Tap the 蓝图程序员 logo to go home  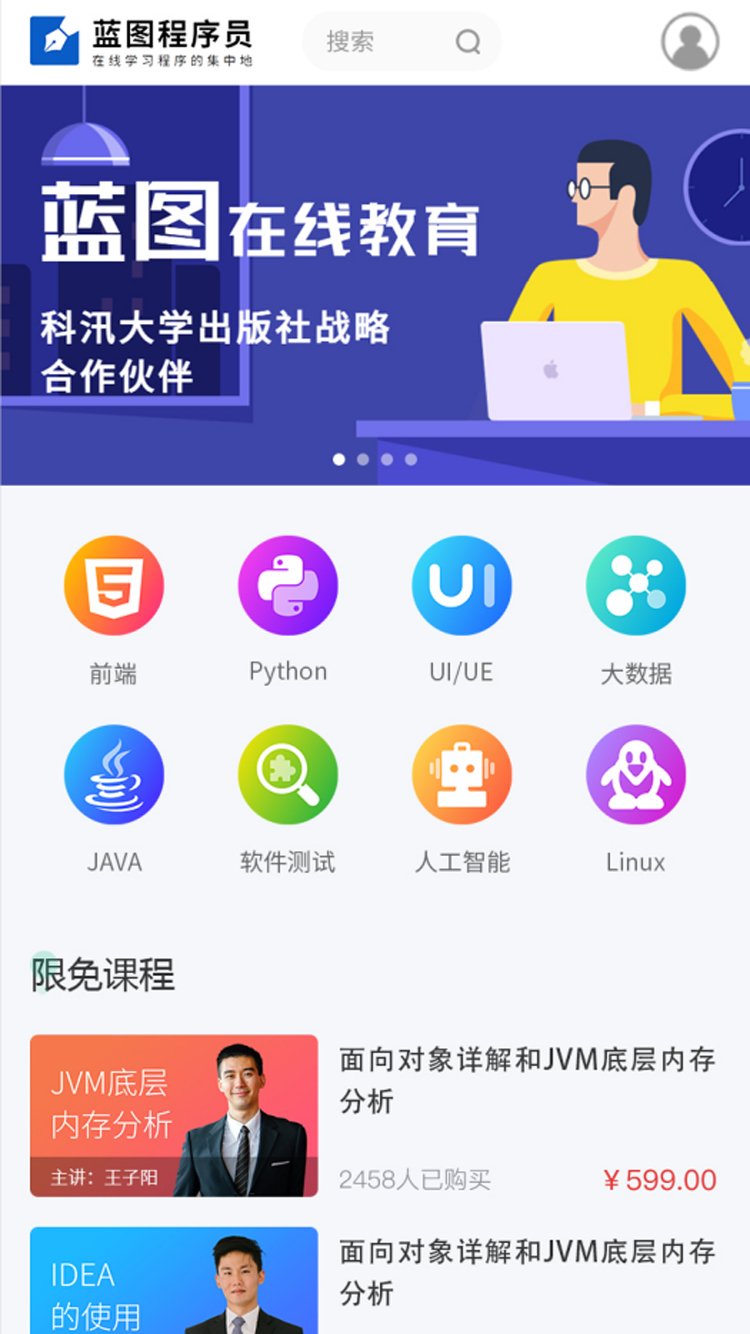(141, 42)
